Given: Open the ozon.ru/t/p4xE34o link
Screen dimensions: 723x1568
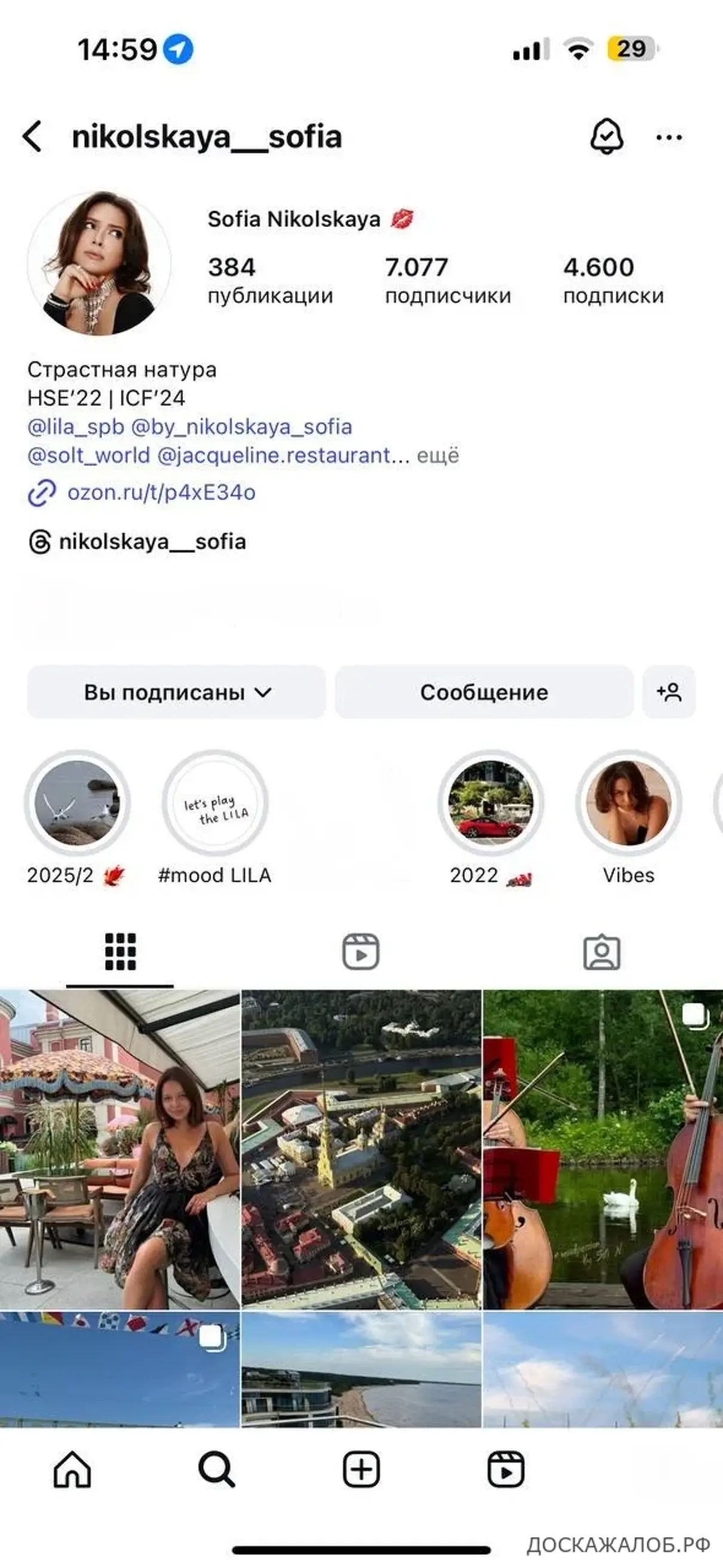Looking at the screenshot, I should pos(161,492).
